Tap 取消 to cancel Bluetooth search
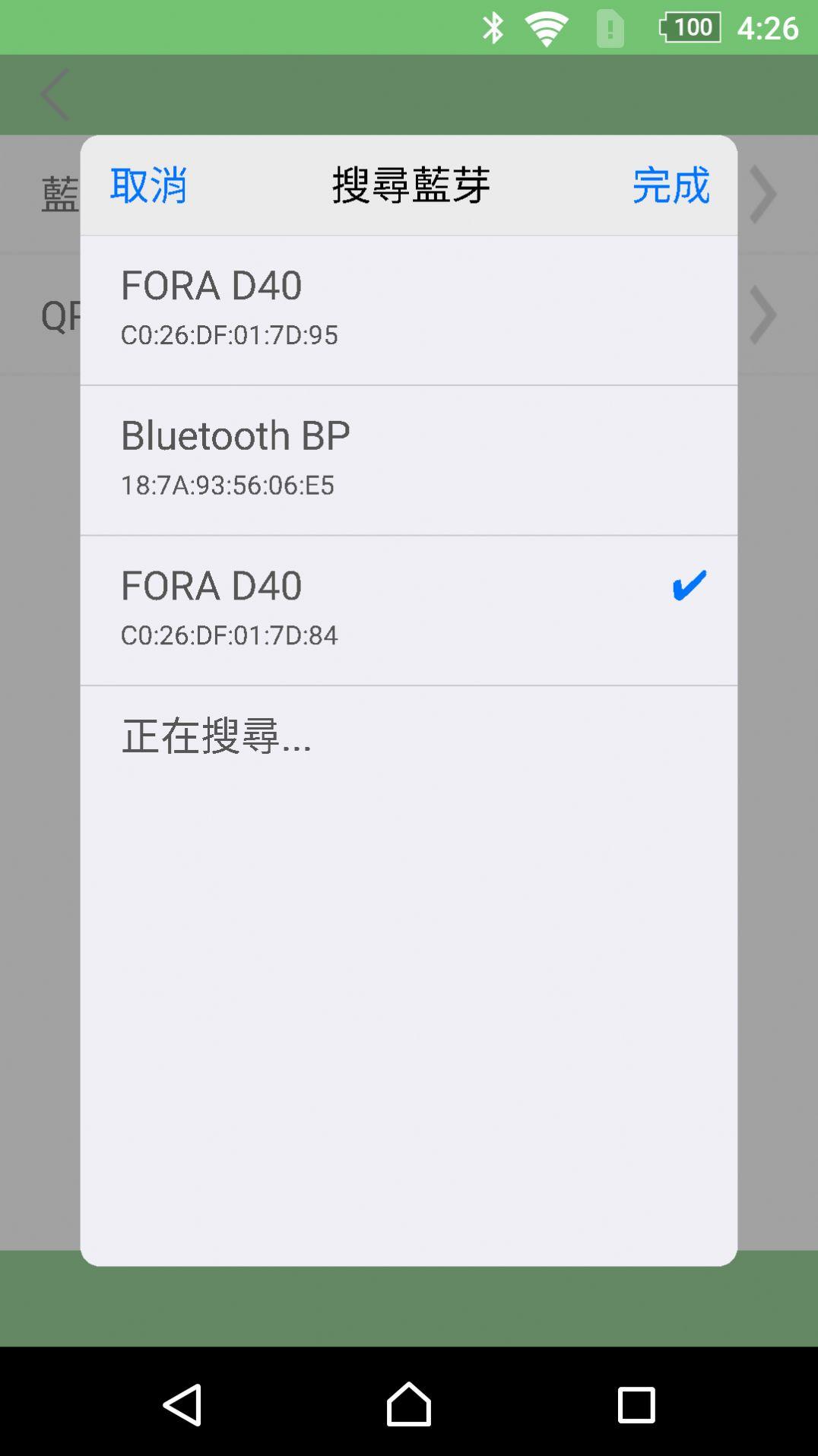The image size is (818, 1456). tap(148, 185)
